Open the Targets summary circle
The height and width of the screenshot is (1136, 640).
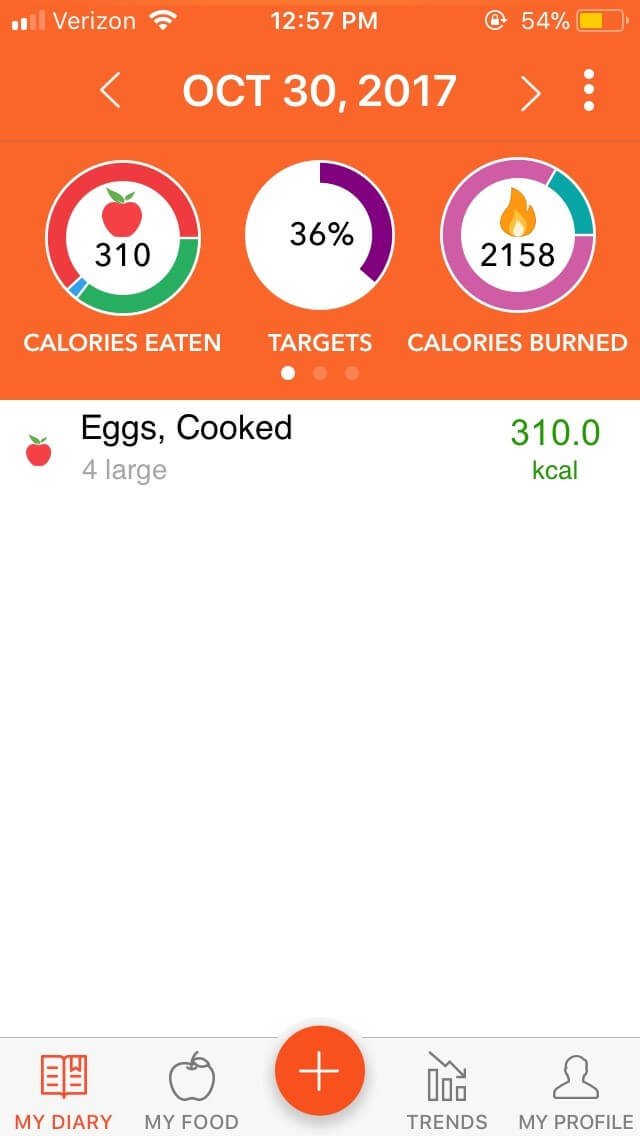pyautogui.click(x=320, y=235)
